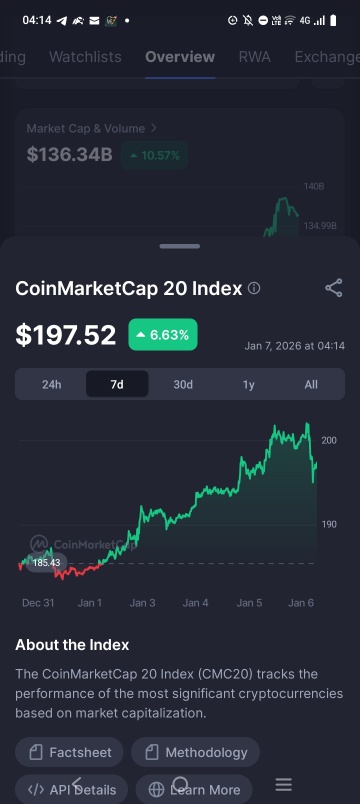Show the 1y chart range
The width and height of the screenshot is (360, 804).
(249, 385)
